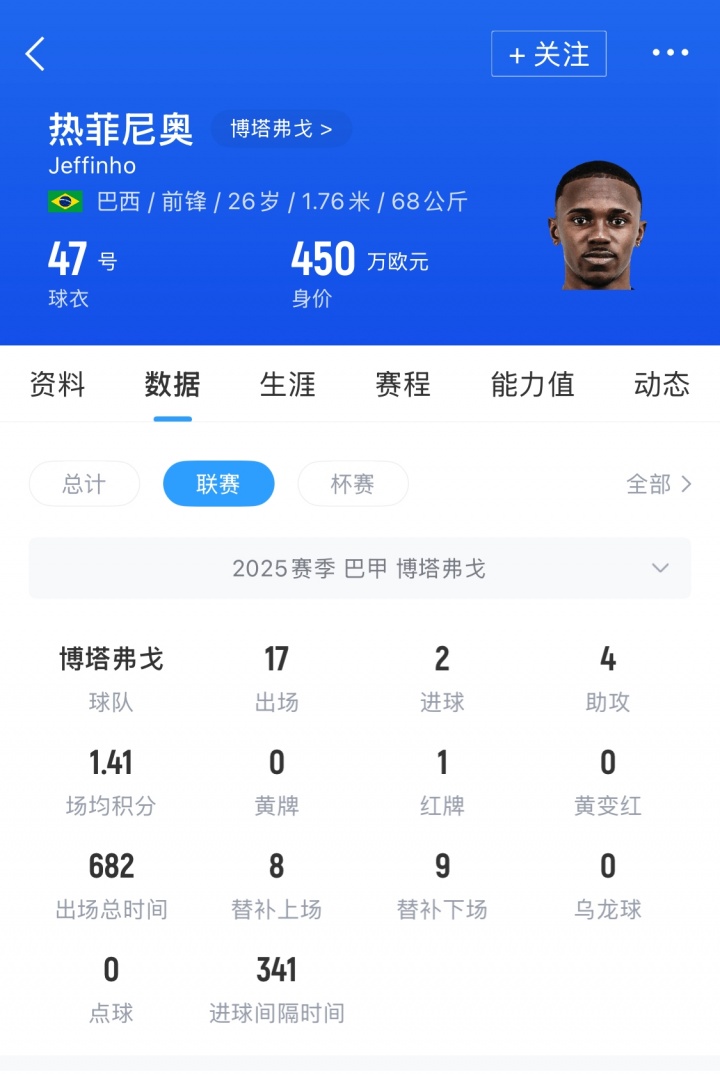View the 能力值 tab
Screen dimensions: 720x1074
click(532, 384)
